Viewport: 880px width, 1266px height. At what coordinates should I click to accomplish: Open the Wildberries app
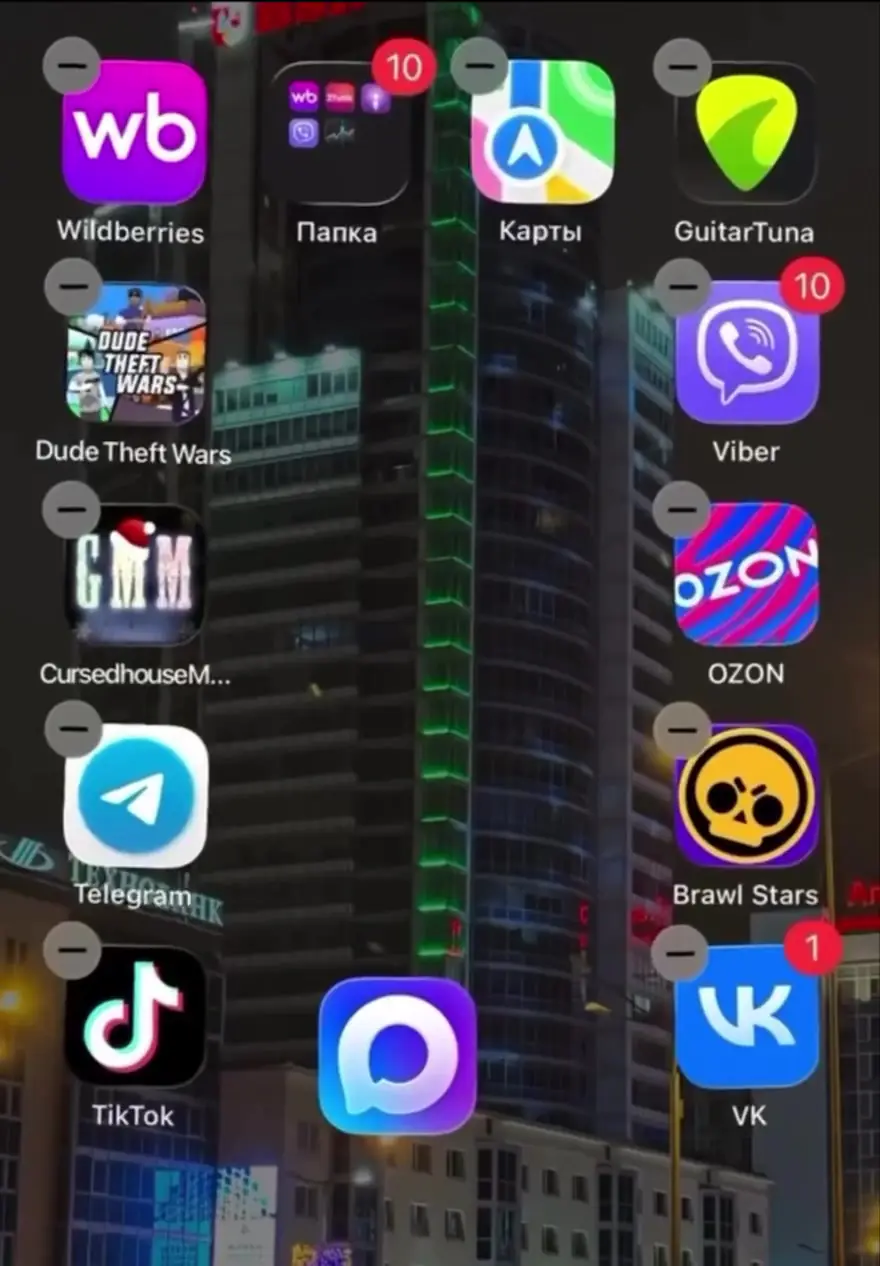click(135, 133)
